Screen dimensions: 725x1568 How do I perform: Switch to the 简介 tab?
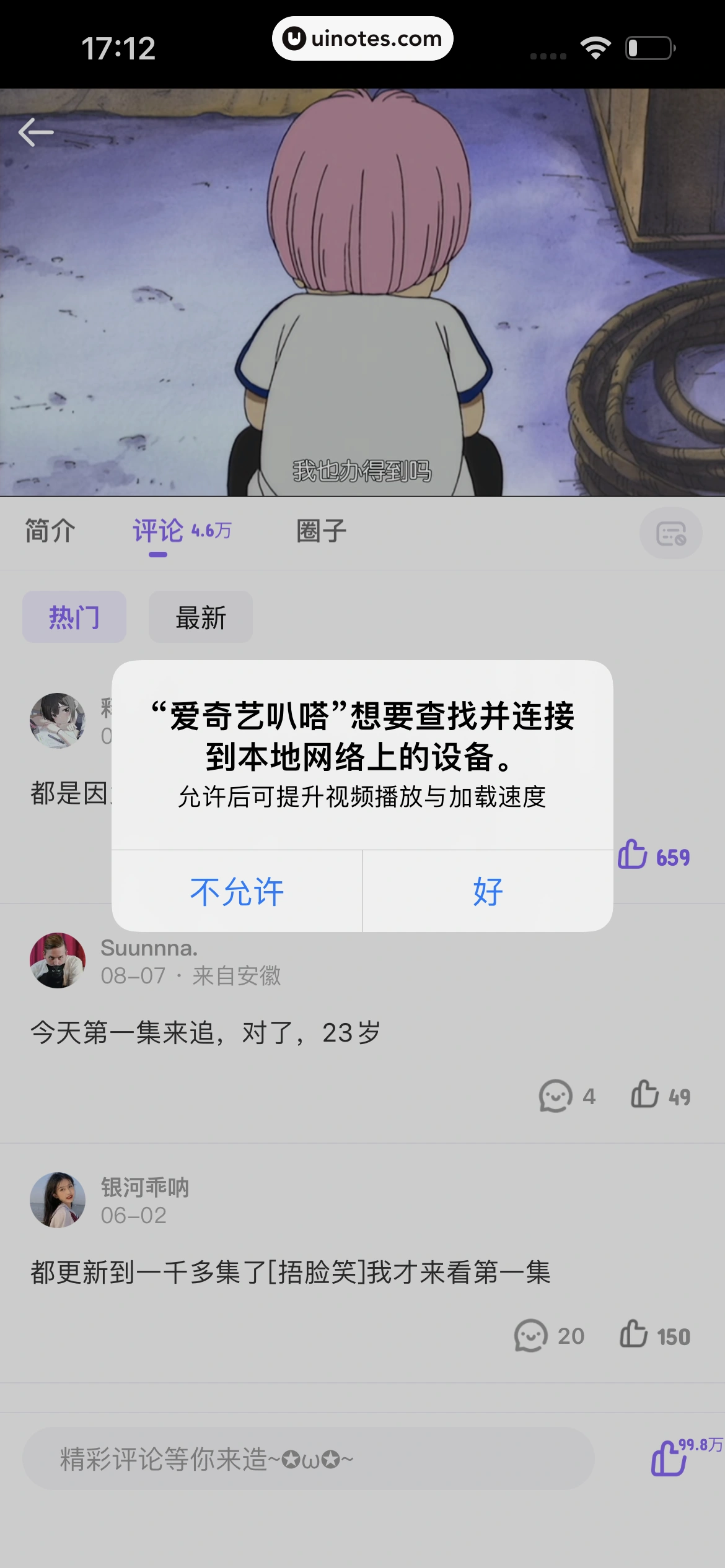pos(50,531)
